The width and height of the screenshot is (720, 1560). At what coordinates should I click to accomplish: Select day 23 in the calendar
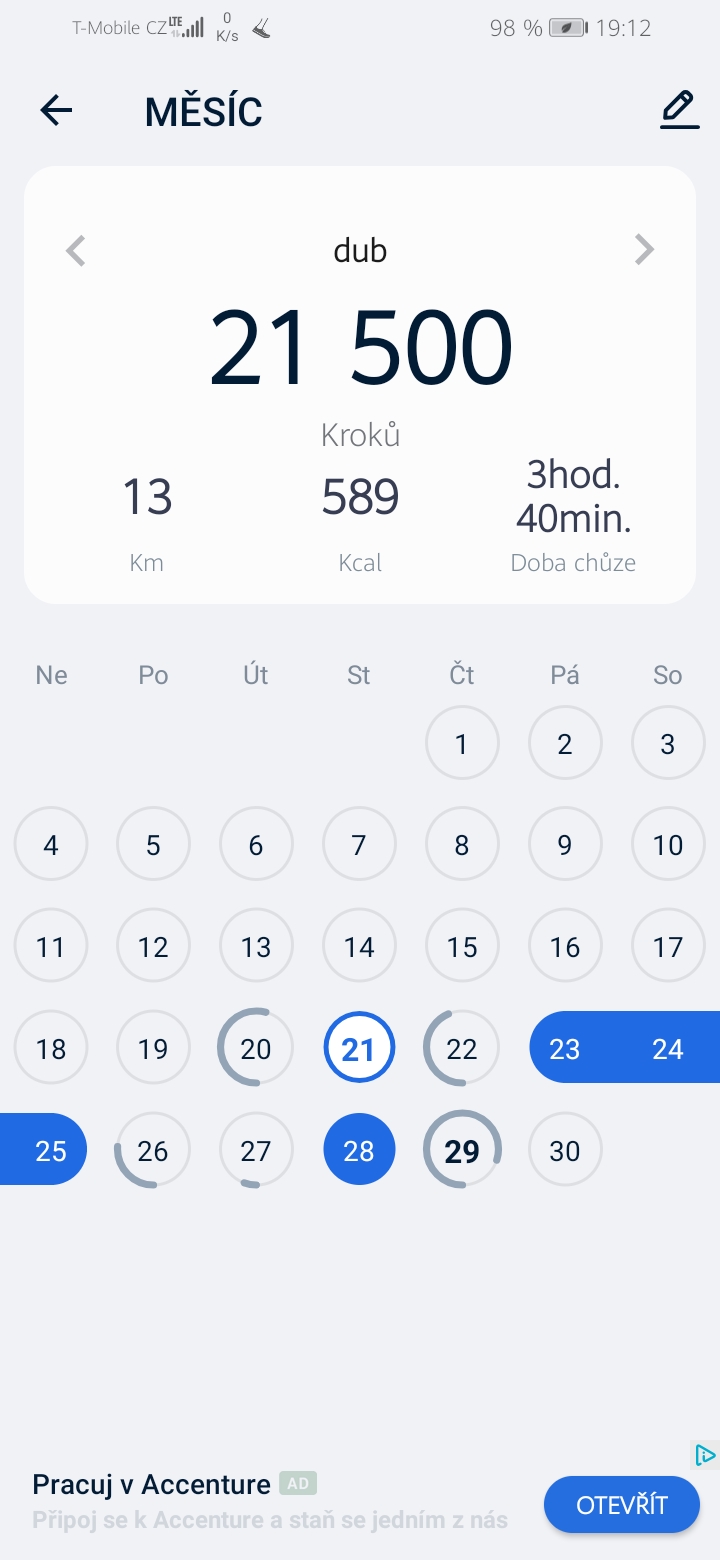tap(565, 1048)
